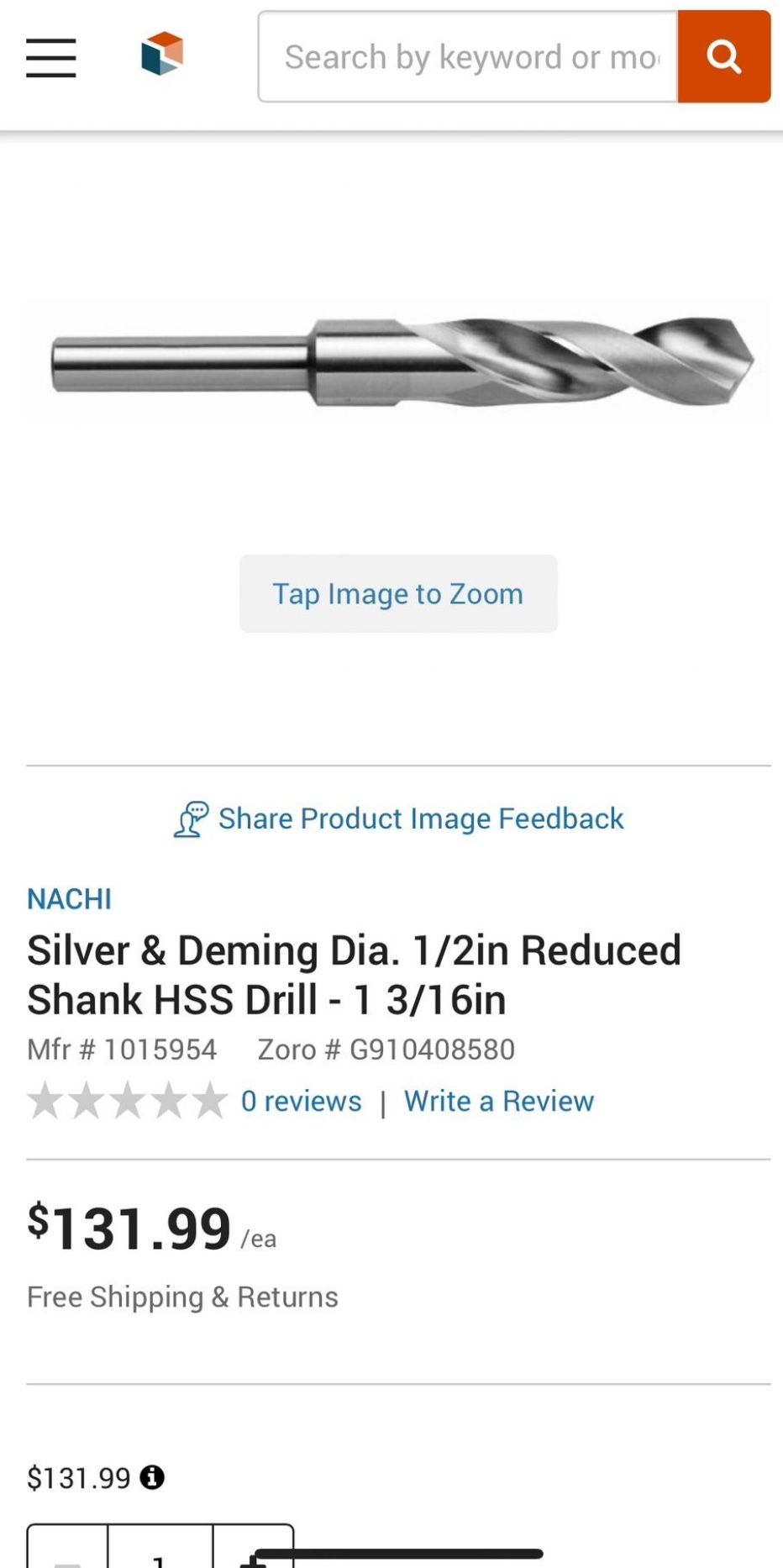This screenshot has height=1568, width=783.
Task: Open the NACHI brand page
Action: point(69,898)
